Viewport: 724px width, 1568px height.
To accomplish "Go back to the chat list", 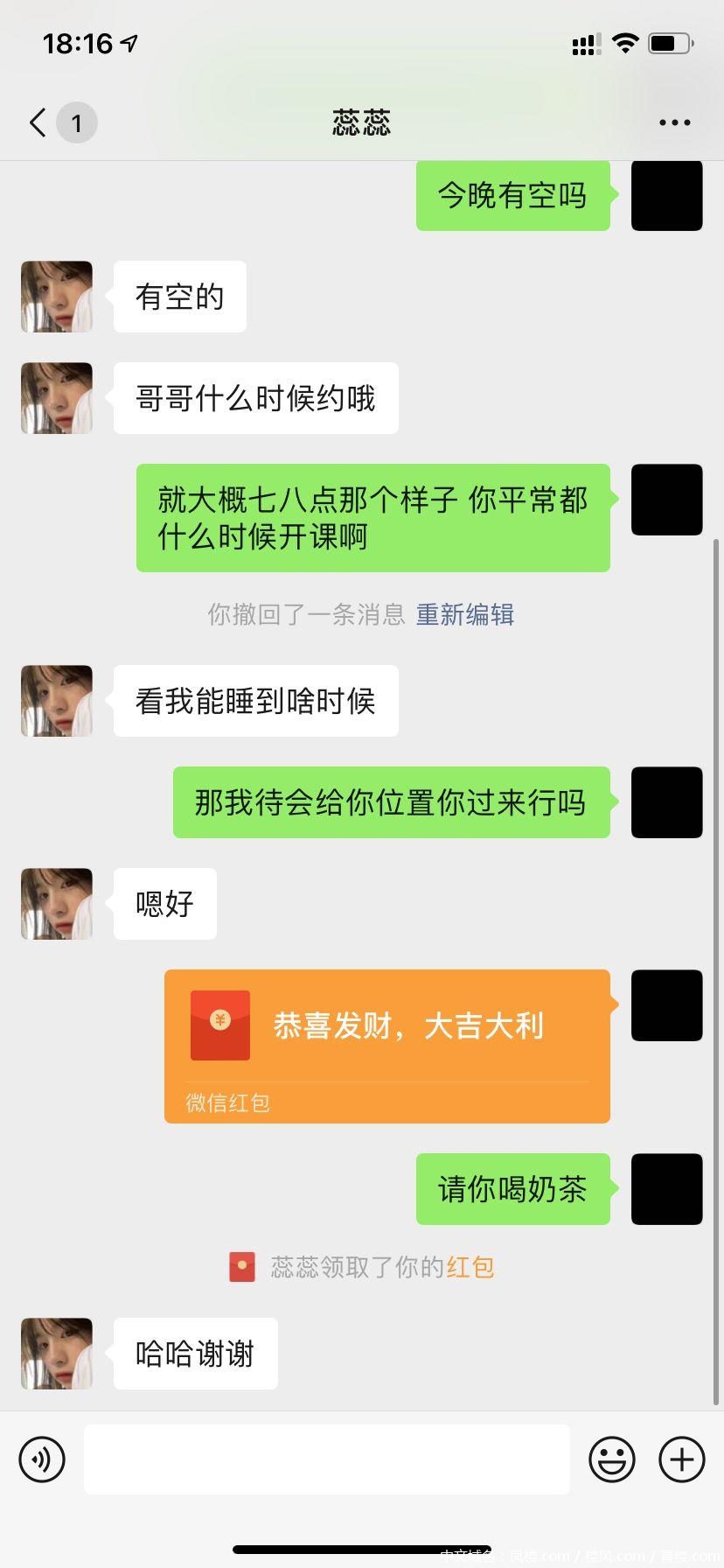I will pos(38,122).
